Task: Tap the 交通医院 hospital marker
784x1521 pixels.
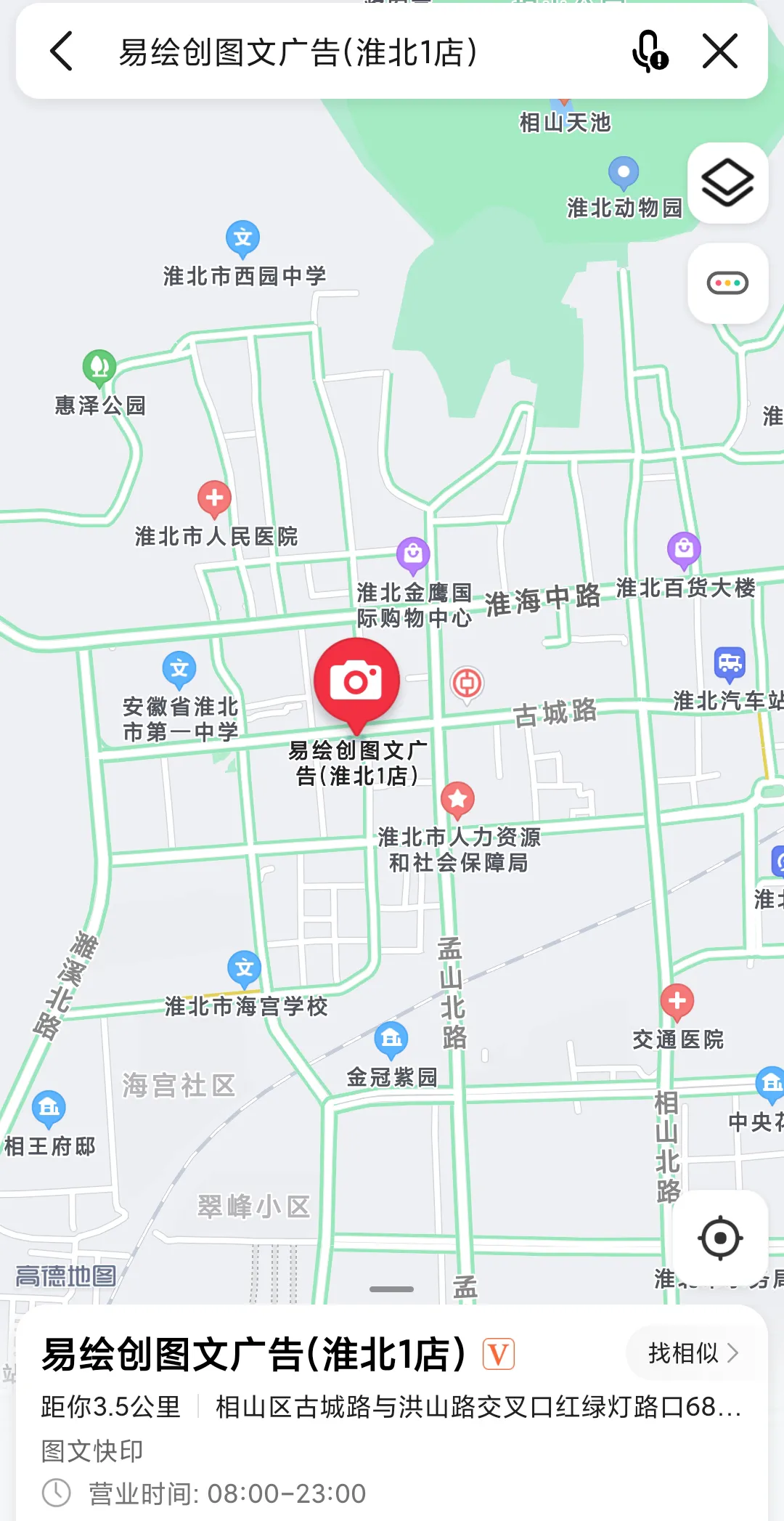Action: [677, 1002]
